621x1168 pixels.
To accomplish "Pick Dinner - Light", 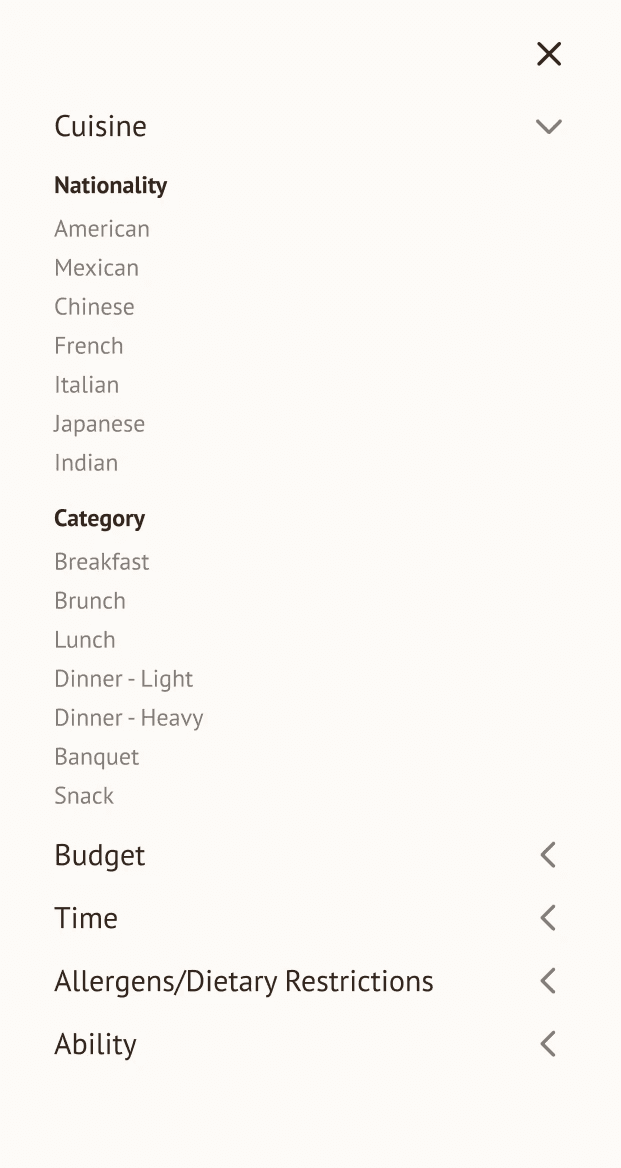I will click(124, 679).
